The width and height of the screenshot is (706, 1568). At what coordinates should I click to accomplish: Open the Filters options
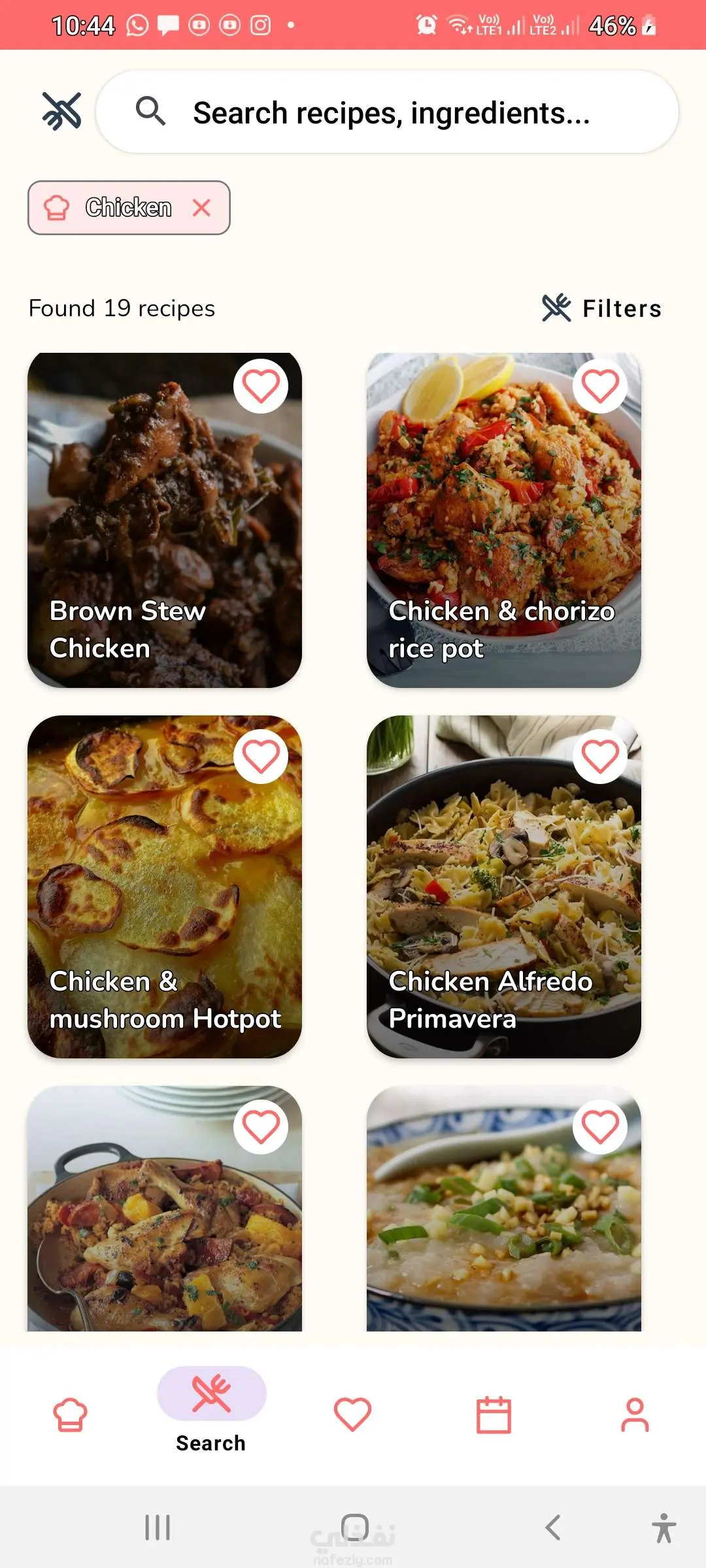click(x=601, y=308)
